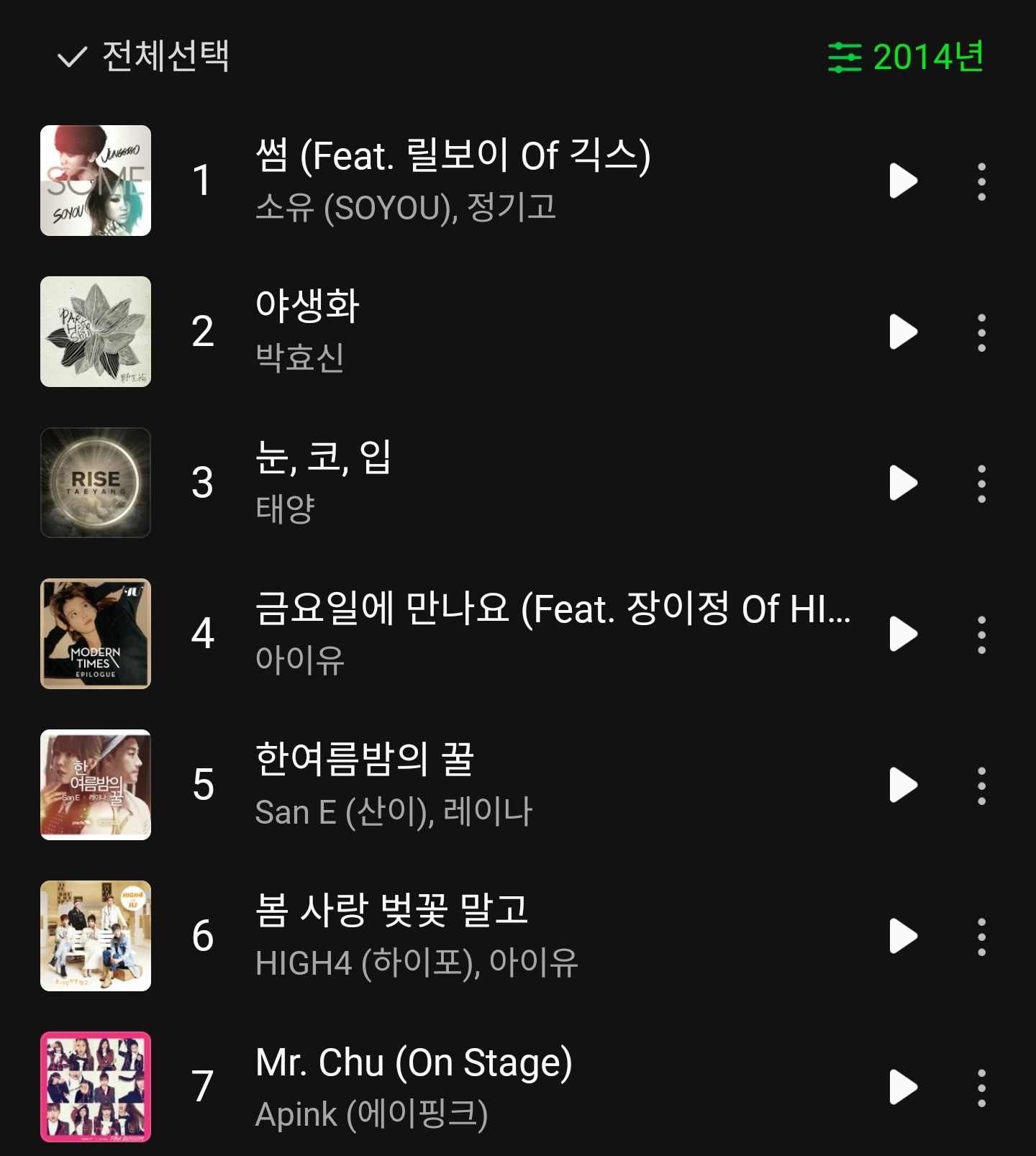Select the song row 한여름밤의 꿀
The height and width of the screenshot is (1156, 1036).
pos(504,785)
